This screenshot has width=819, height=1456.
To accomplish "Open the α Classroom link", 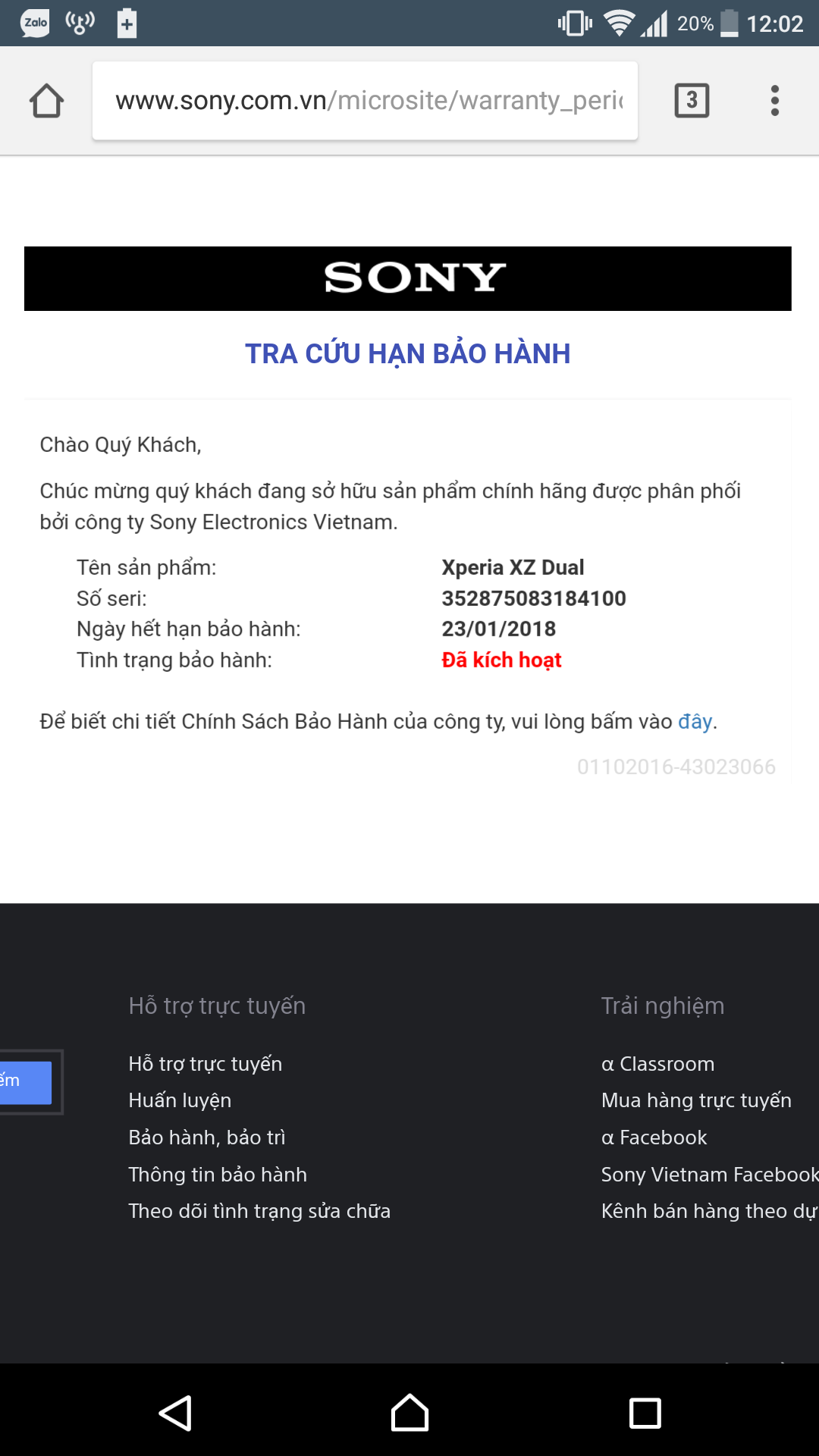I will (x=657, y=1064).
